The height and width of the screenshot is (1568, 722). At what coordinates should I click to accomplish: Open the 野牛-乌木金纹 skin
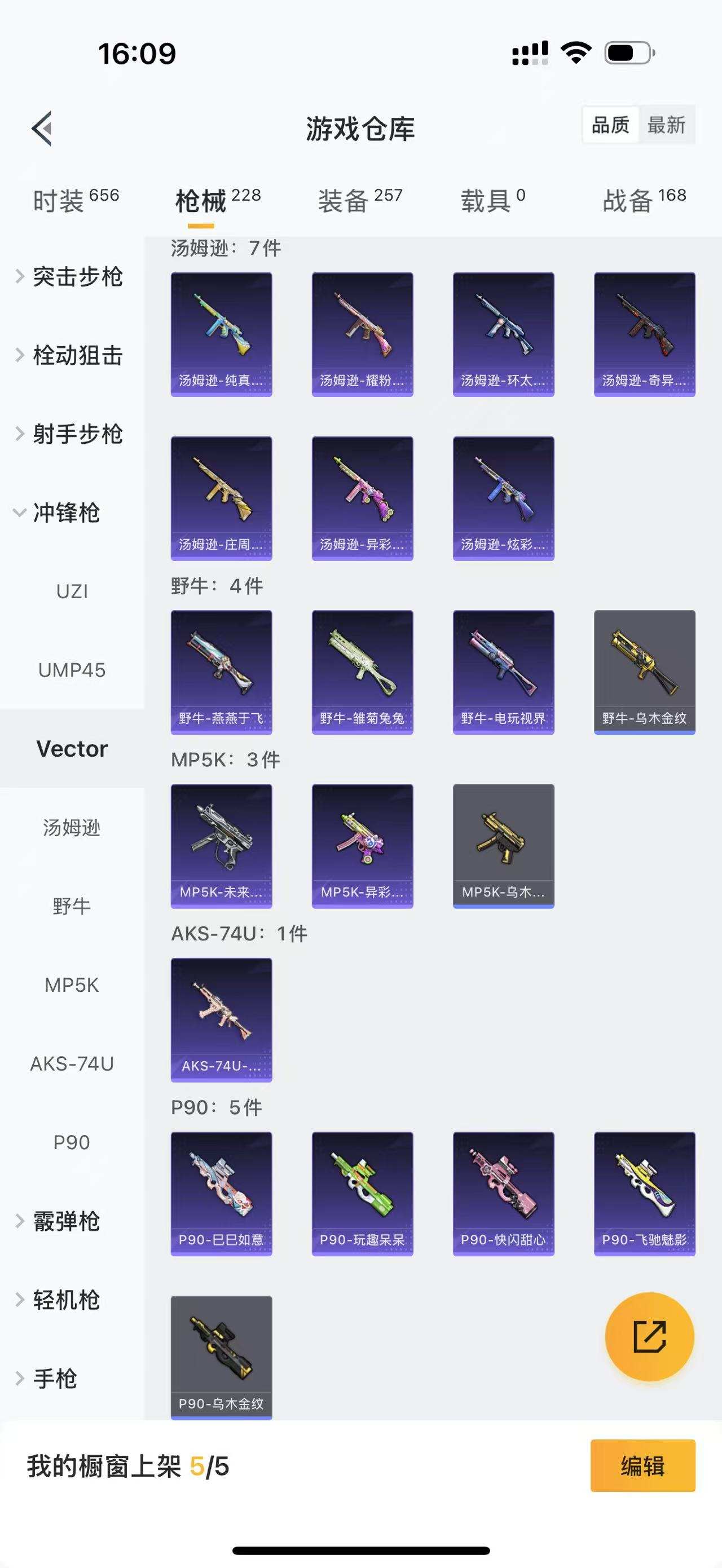(x=644, y=672)
